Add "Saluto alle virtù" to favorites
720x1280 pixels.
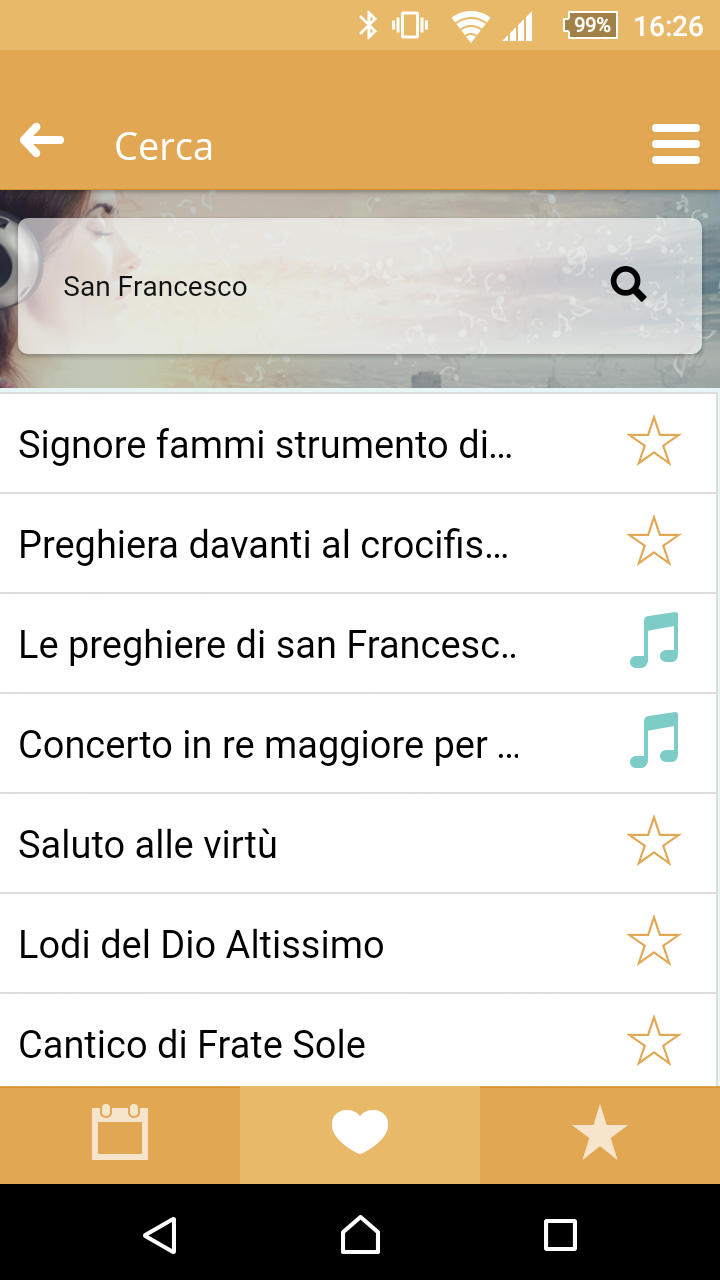(654, 842)
